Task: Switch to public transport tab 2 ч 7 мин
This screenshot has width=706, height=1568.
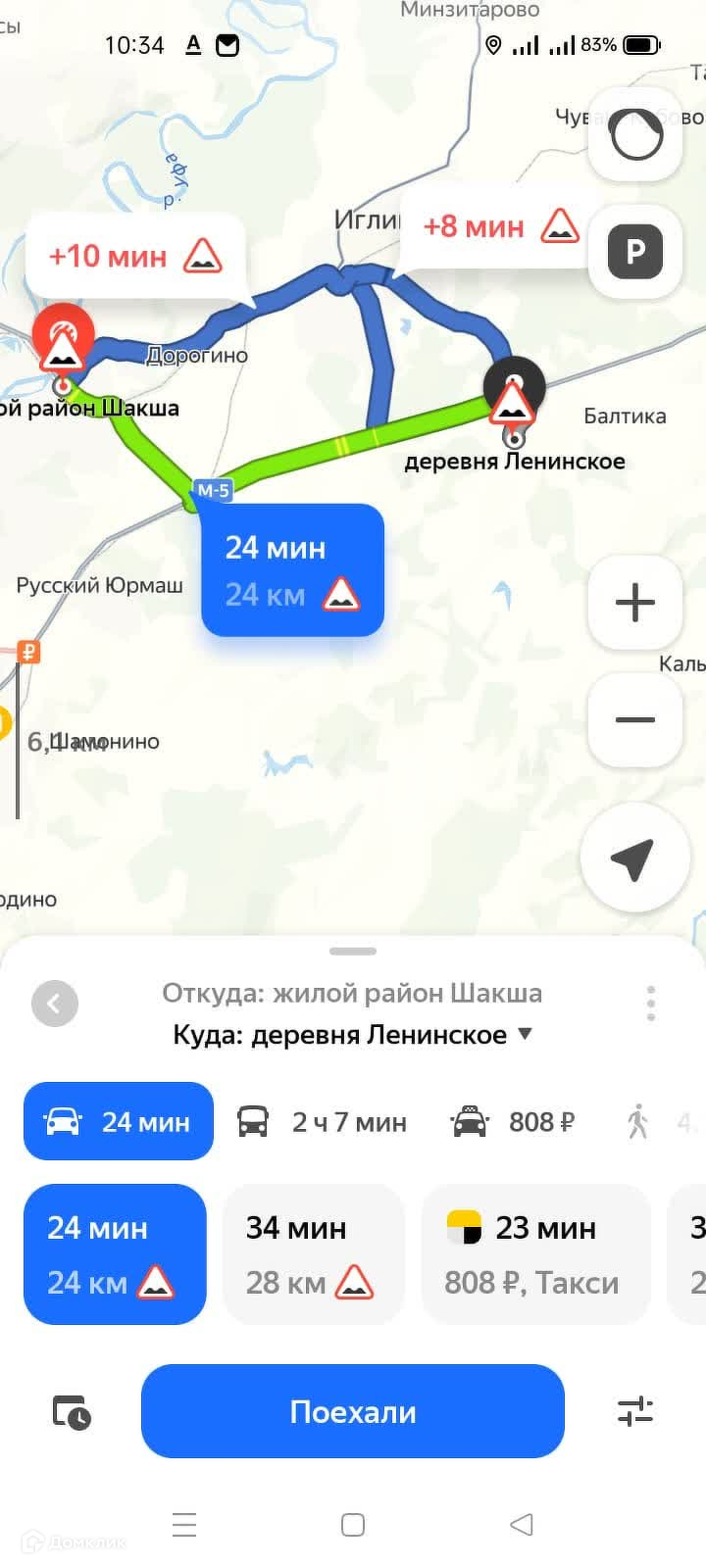Action: click(324, 1121)
